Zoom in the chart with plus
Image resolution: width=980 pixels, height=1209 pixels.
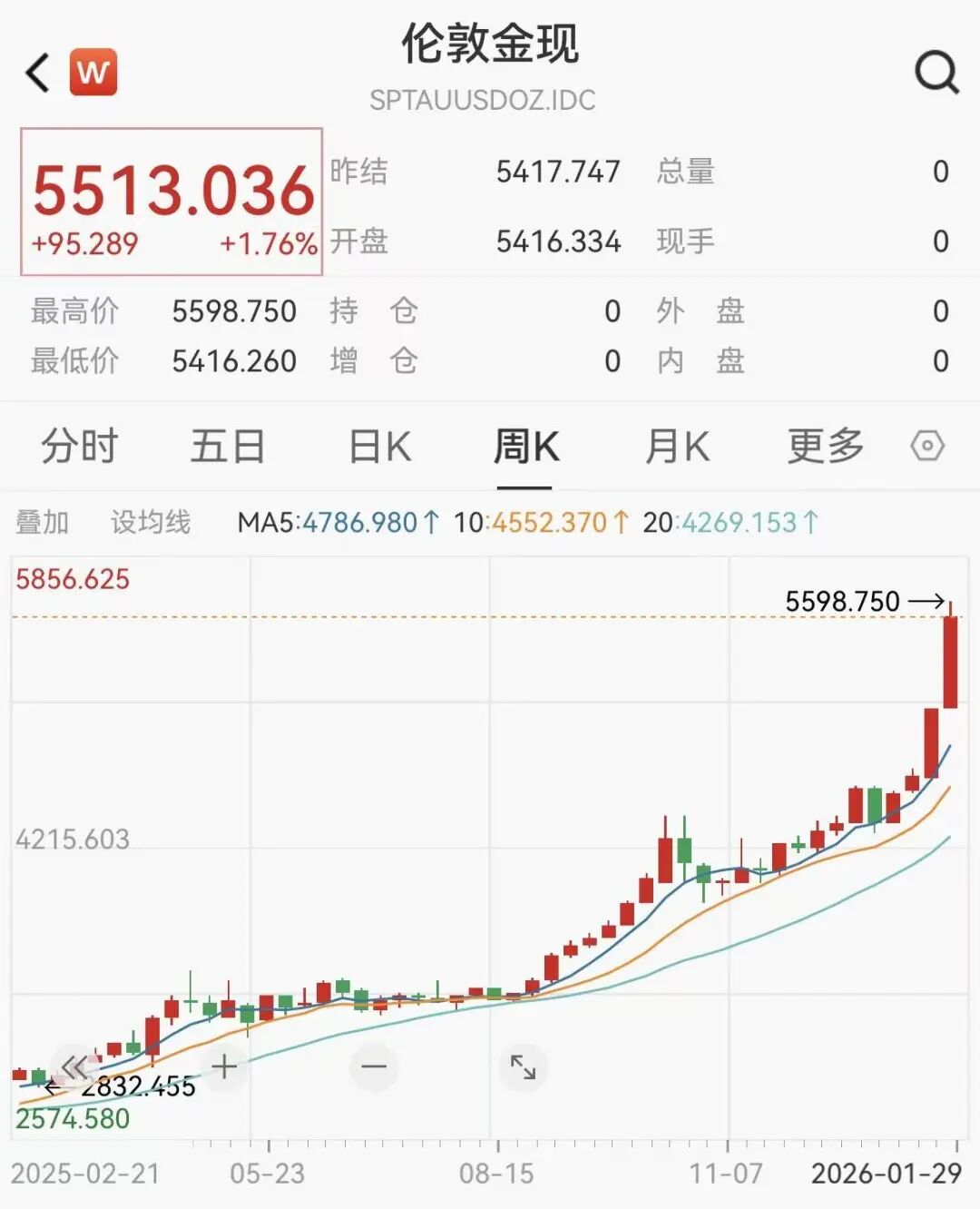click(224, 1066)
